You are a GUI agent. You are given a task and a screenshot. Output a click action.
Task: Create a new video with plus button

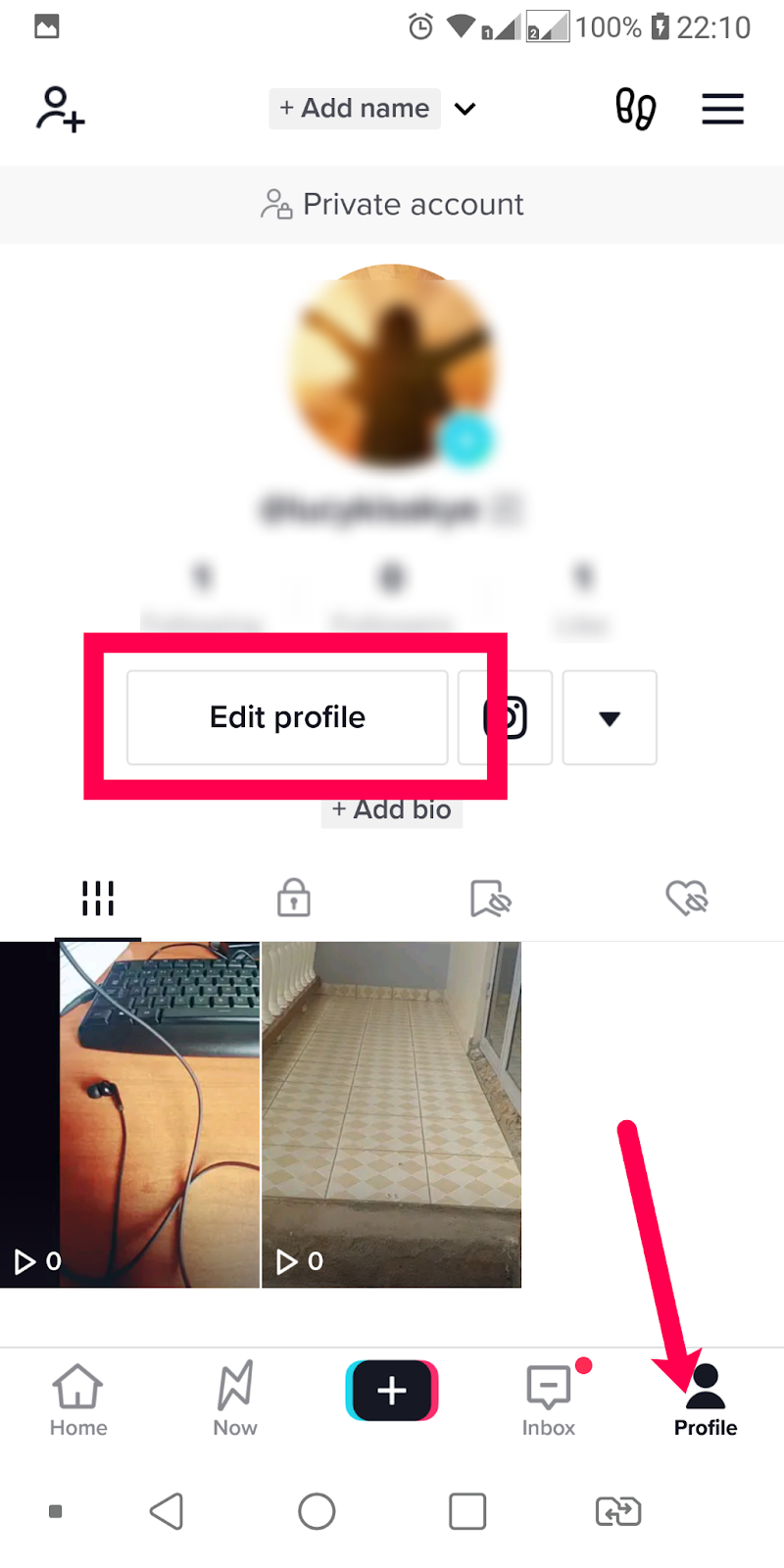[392, 1390]
